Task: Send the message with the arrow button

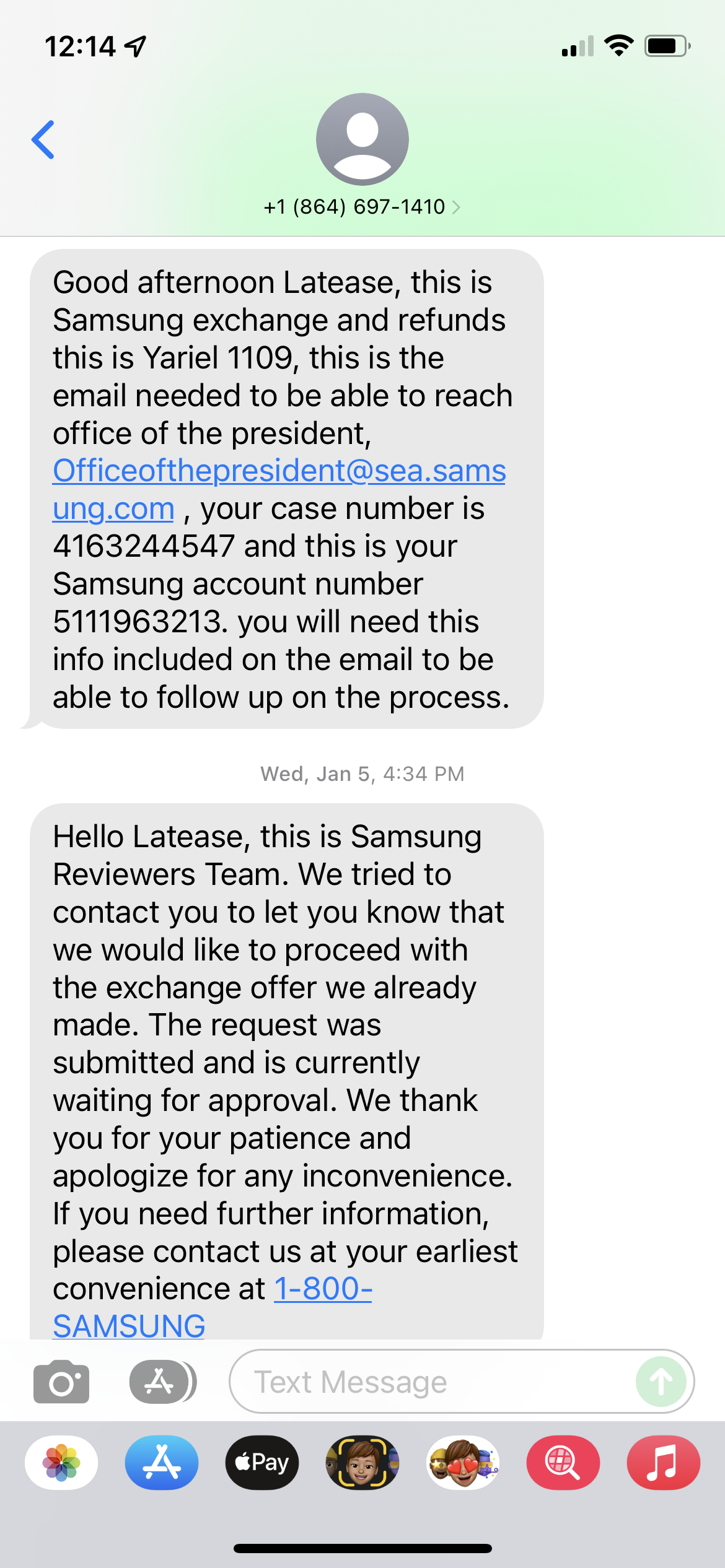Action: 661,1382
